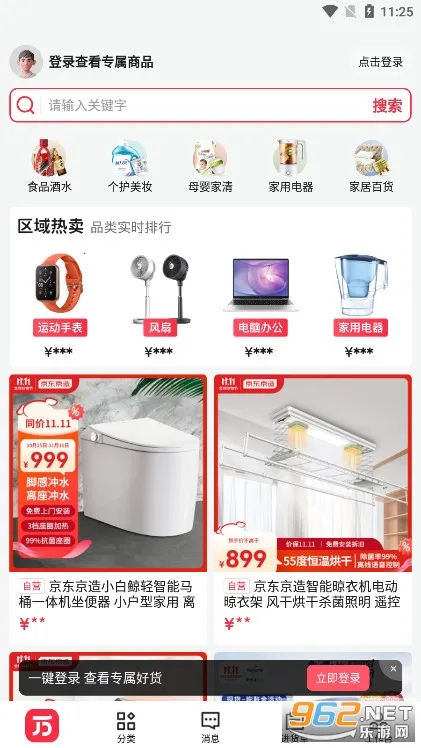Open the 食品酒水 category
The height and width of the screenshot is (748, 421).
[x=50, y=166]
